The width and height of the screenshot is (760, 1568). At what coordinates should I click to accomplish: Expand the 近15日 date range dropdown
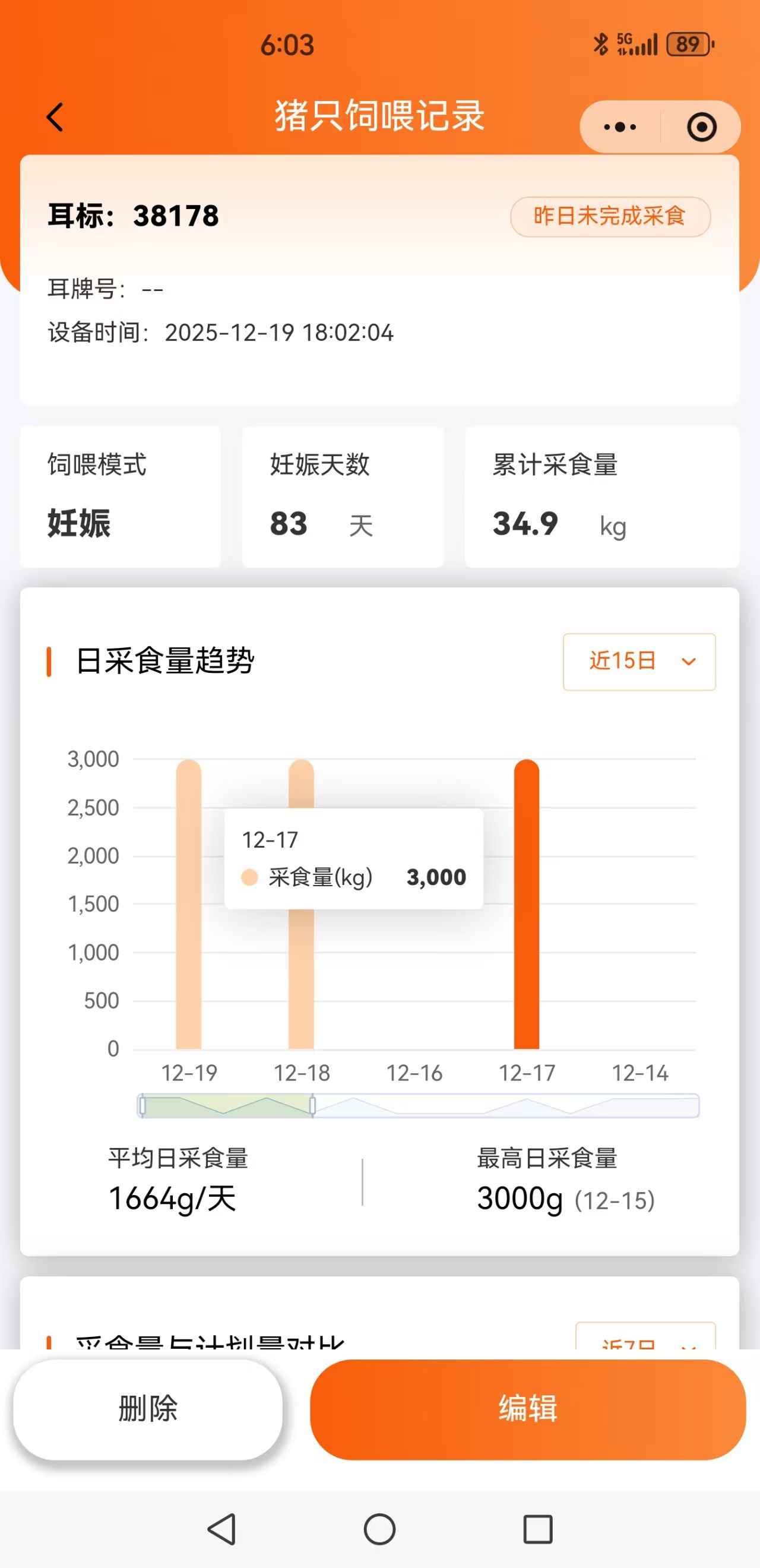639,662
